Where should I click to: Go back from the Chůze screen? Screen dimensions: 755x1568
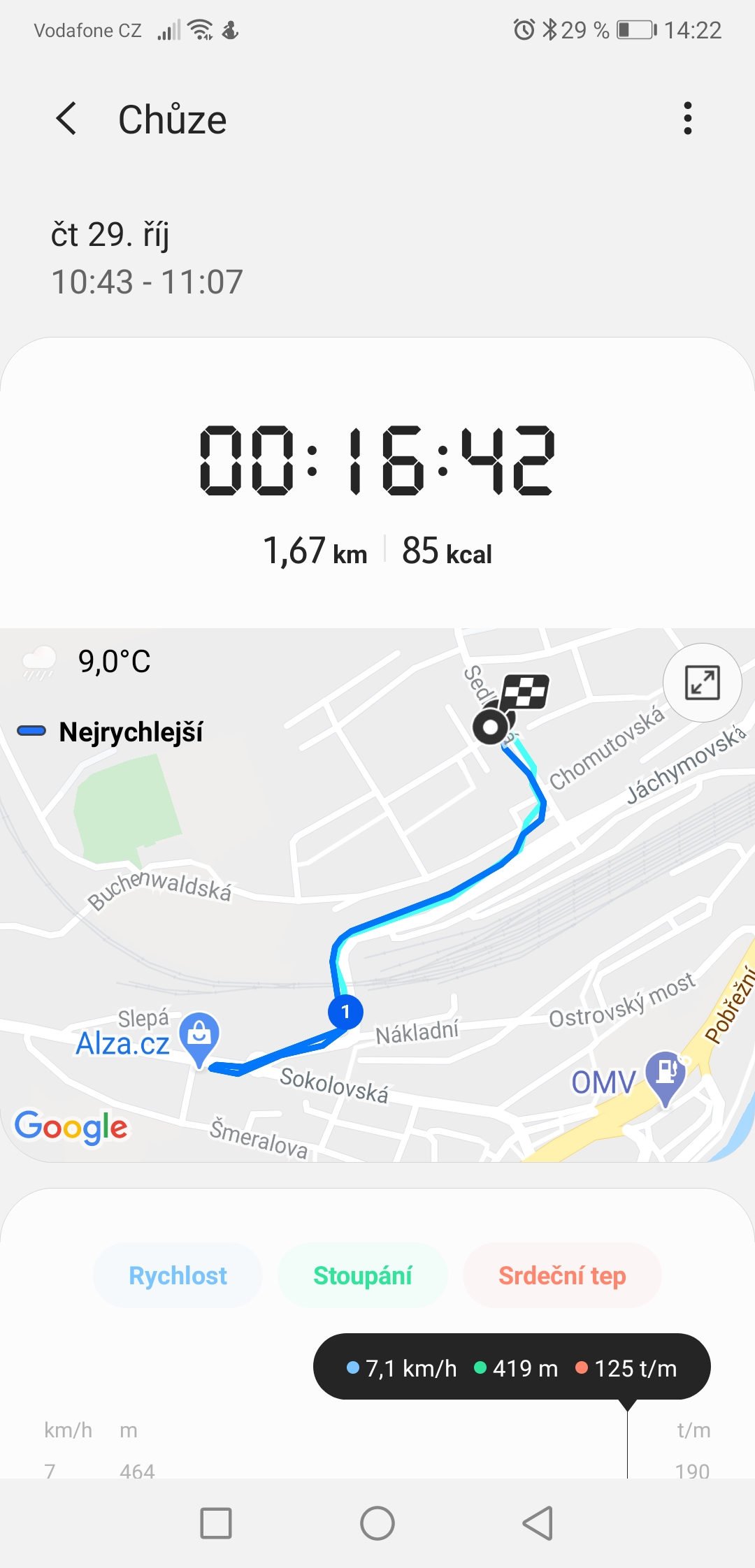pyautogui.click(x=66, y=119)
